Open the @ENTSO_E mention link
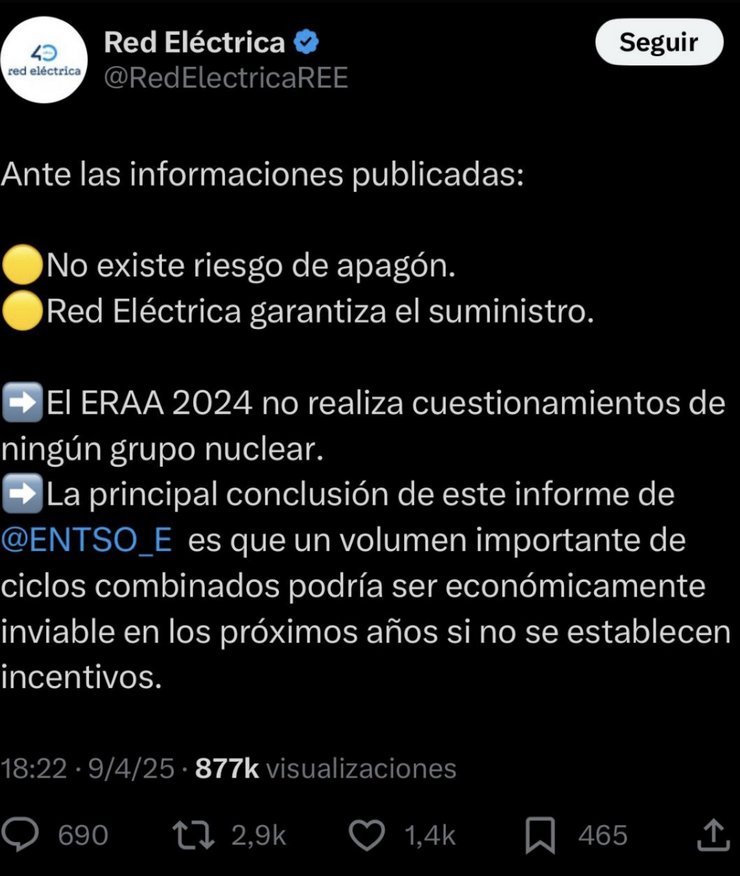Image resolution: width=740 pixels, height=876 pixels. pyautogui.click(x=87, y=540)
